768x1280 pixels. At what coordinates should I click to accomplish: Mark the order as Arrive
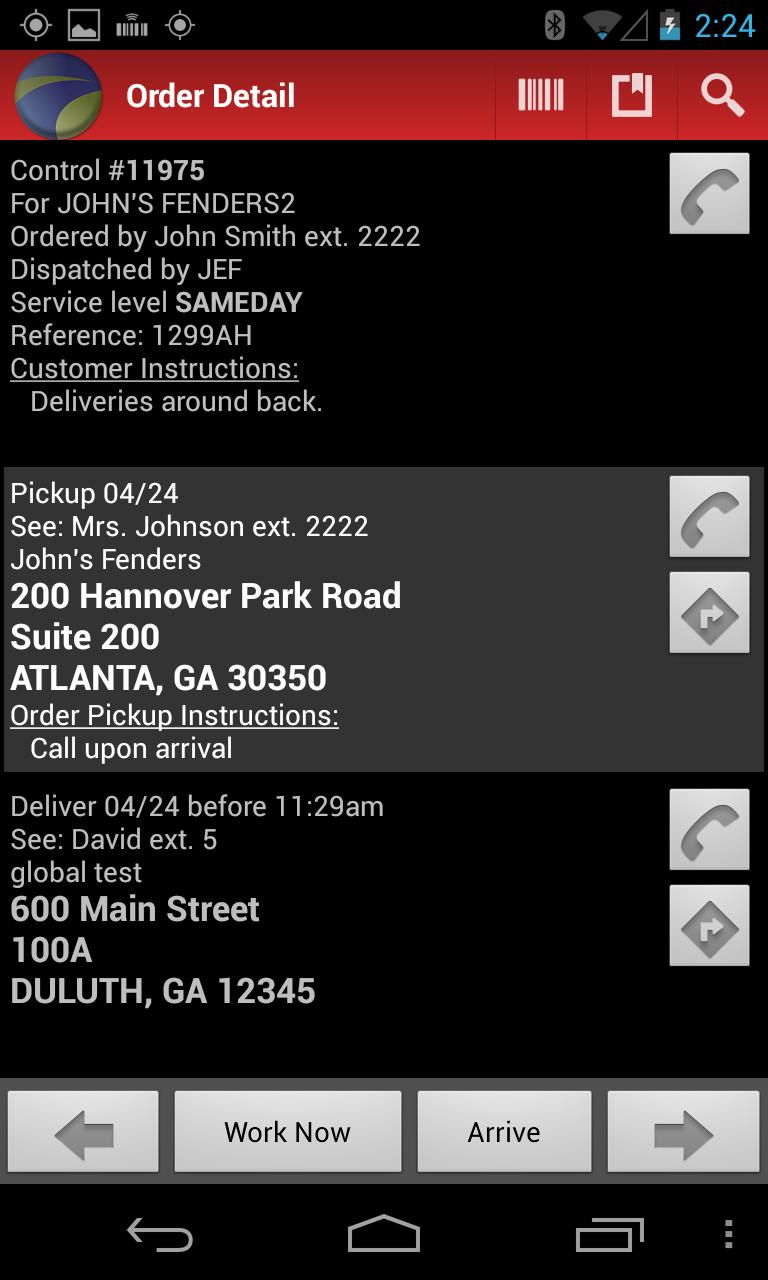504,1132
